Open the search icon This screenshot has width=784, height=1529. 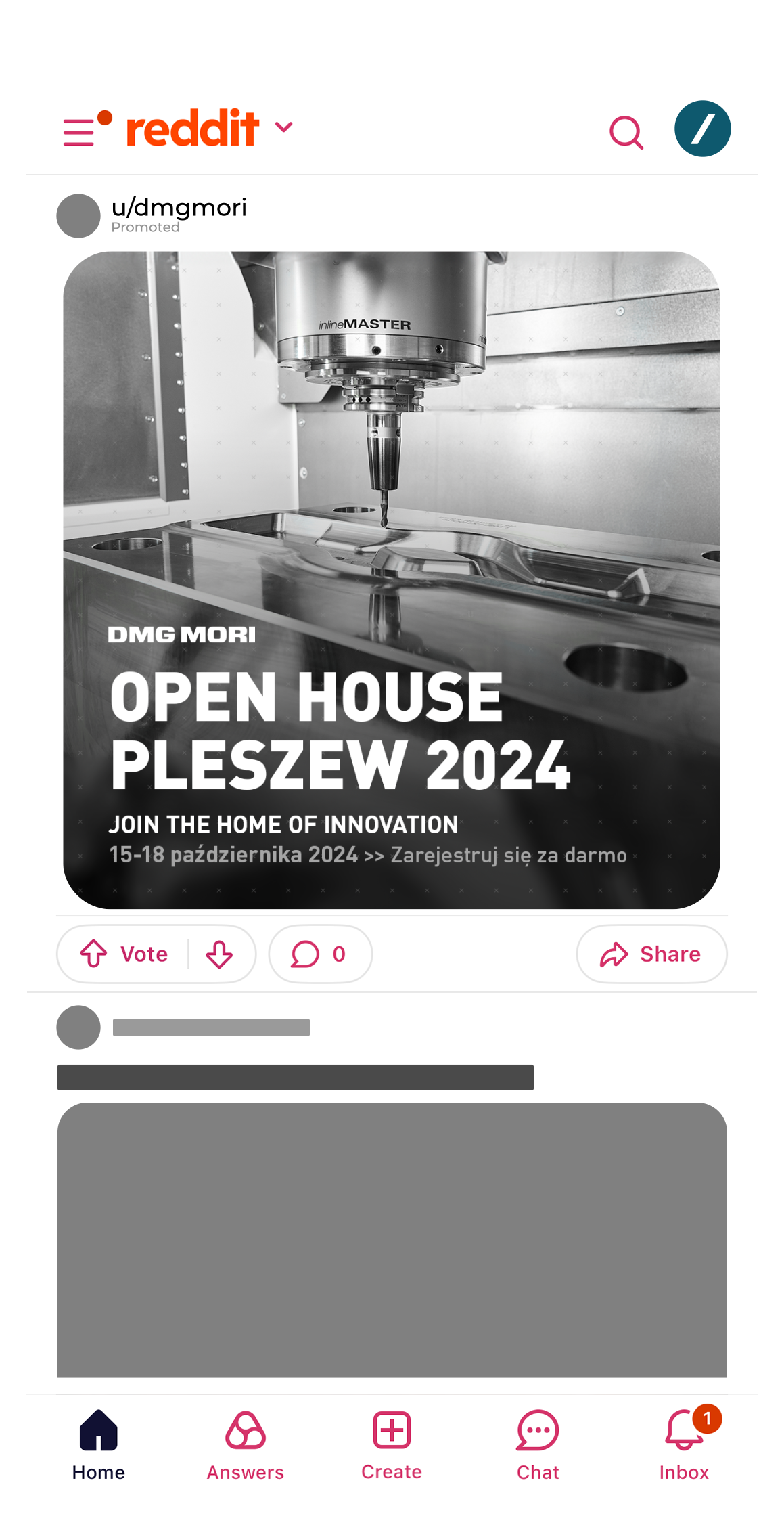click(626, 132)
